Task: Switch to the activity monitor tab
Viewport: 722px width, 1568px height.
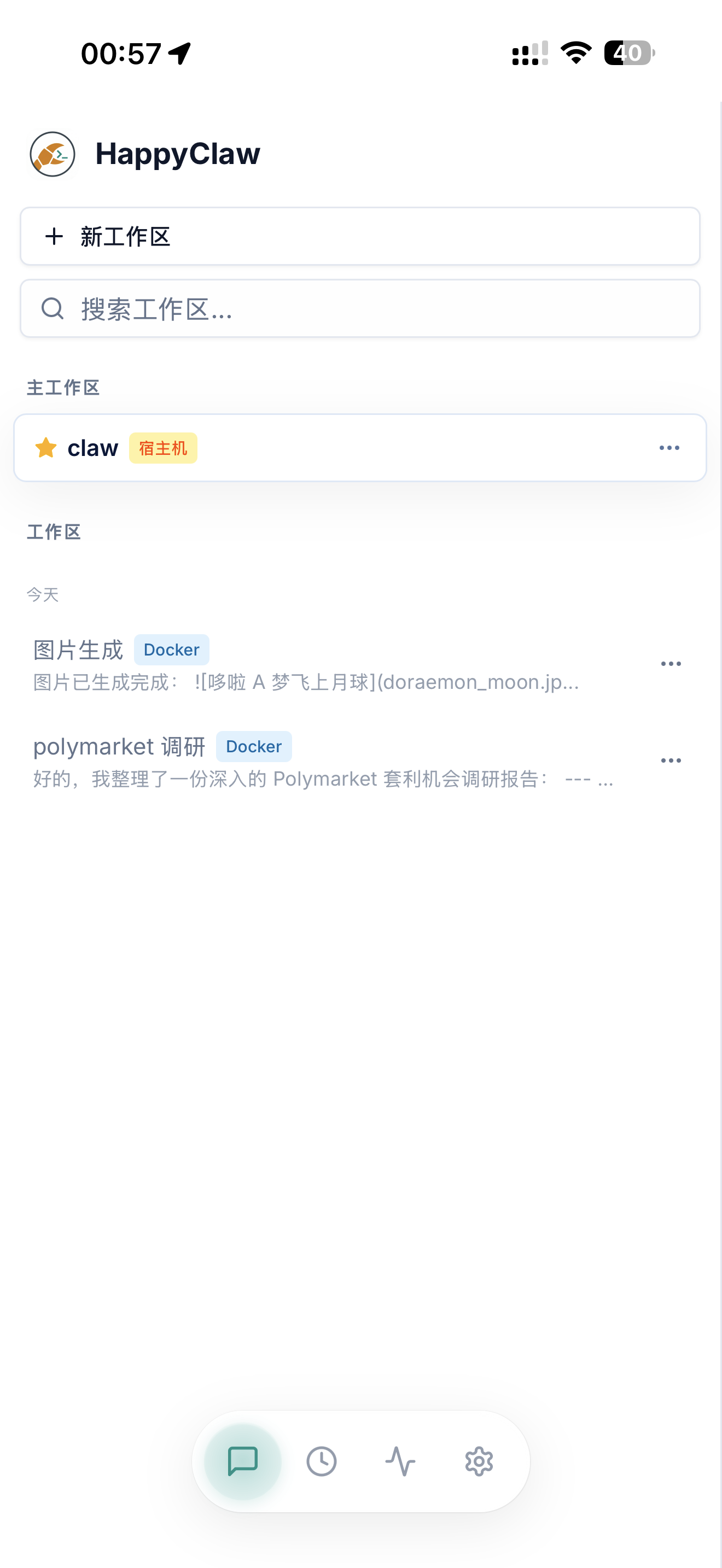Action: (x=400, y=1461)
